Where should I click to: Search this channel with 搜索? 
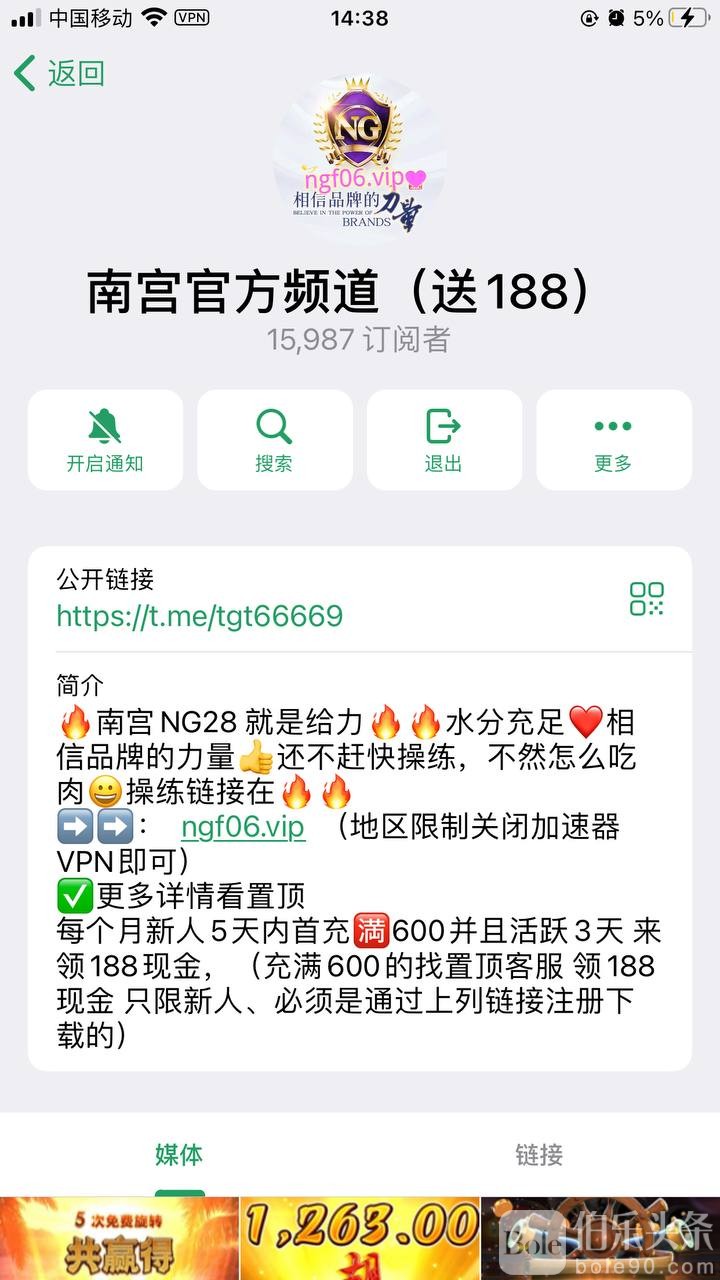click(x=274, y=440)
